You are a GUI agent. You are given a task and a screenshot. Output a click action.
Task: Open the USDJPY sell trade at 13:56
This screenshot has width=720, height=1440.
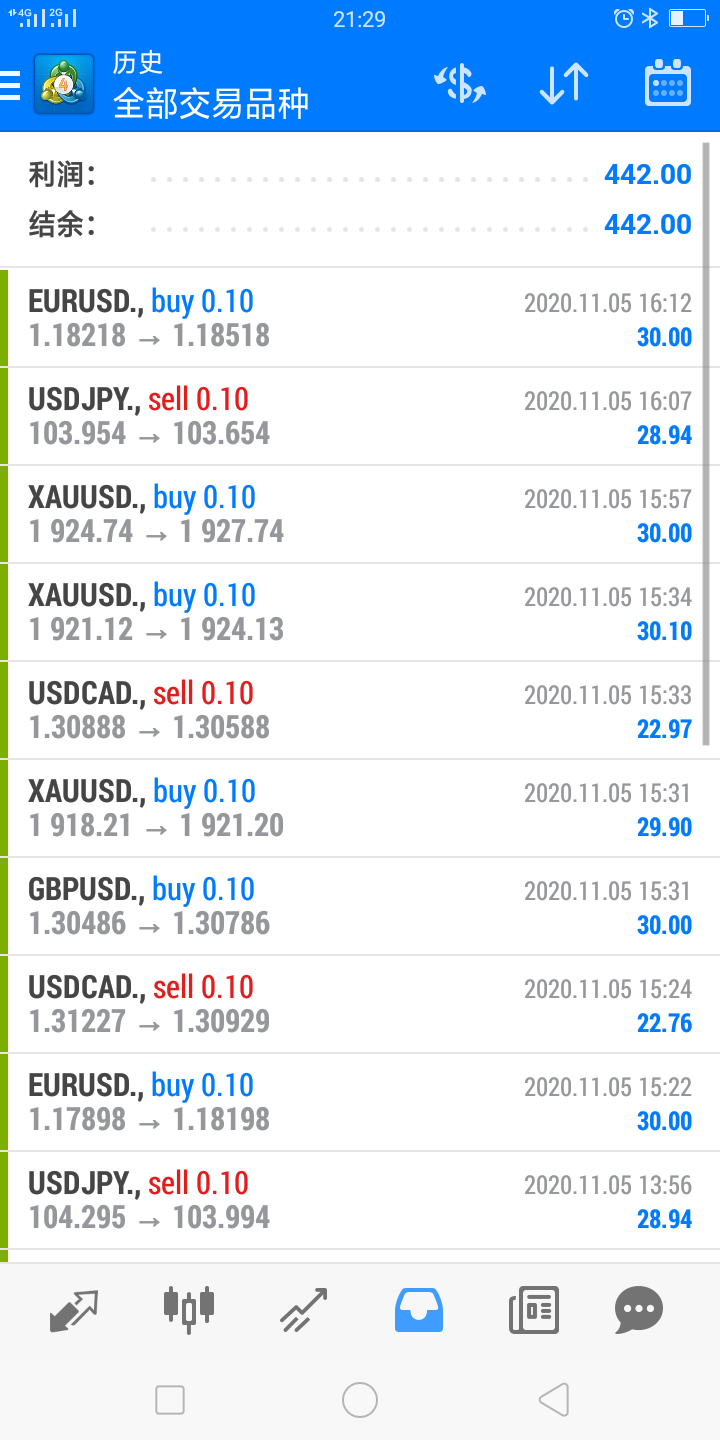coord(360,1199)
